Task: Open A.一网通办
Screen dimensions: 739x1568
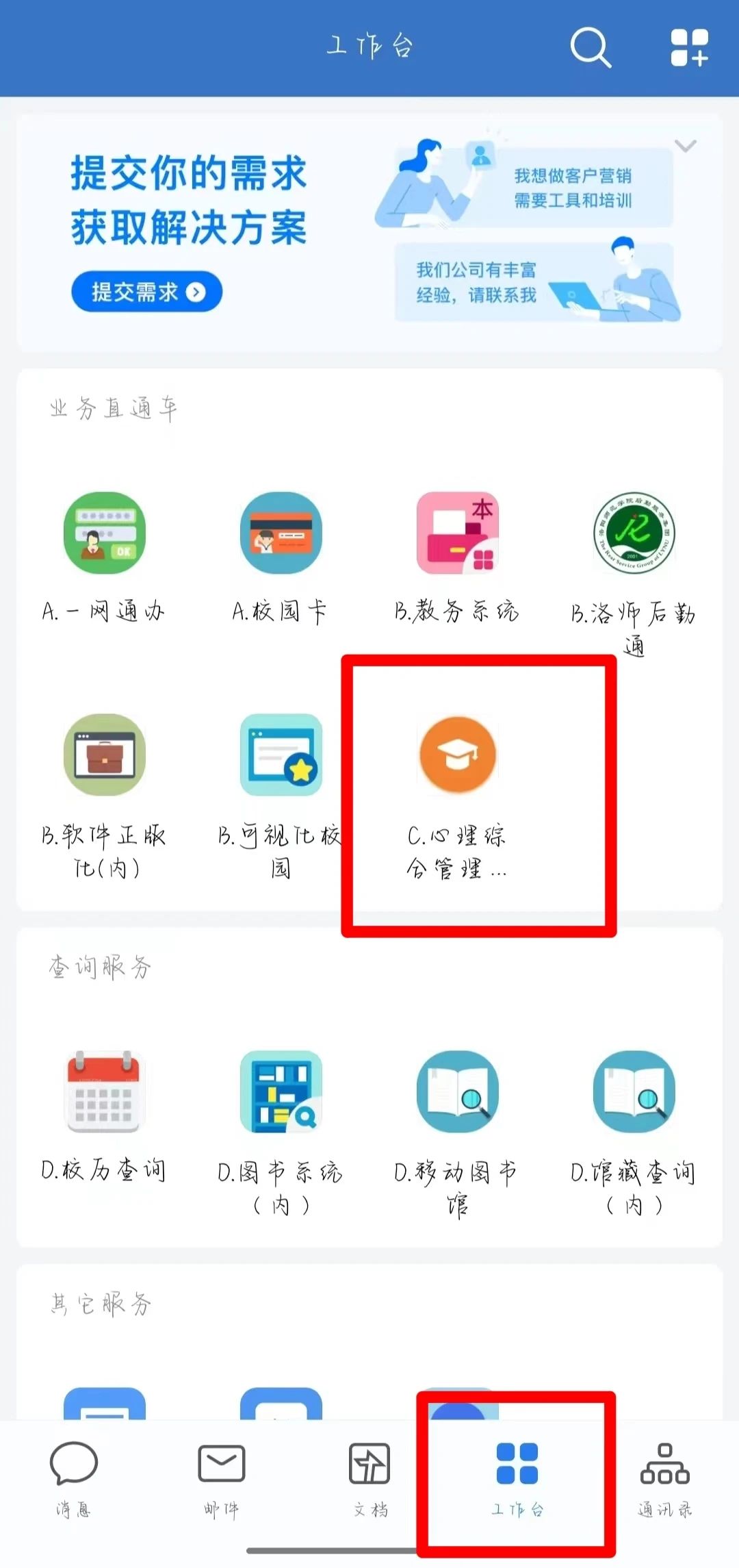Action: 104,533
